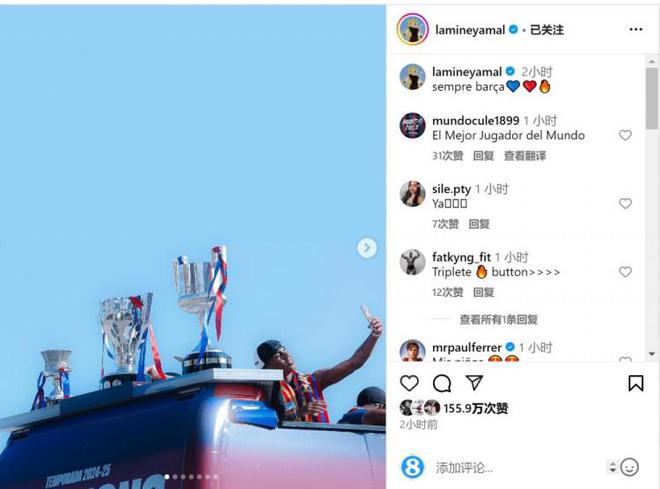The height and width of the screenshot is (489, 660).
Task: Reply to fatkyng_fit's comment
Action: click(483, 292)
